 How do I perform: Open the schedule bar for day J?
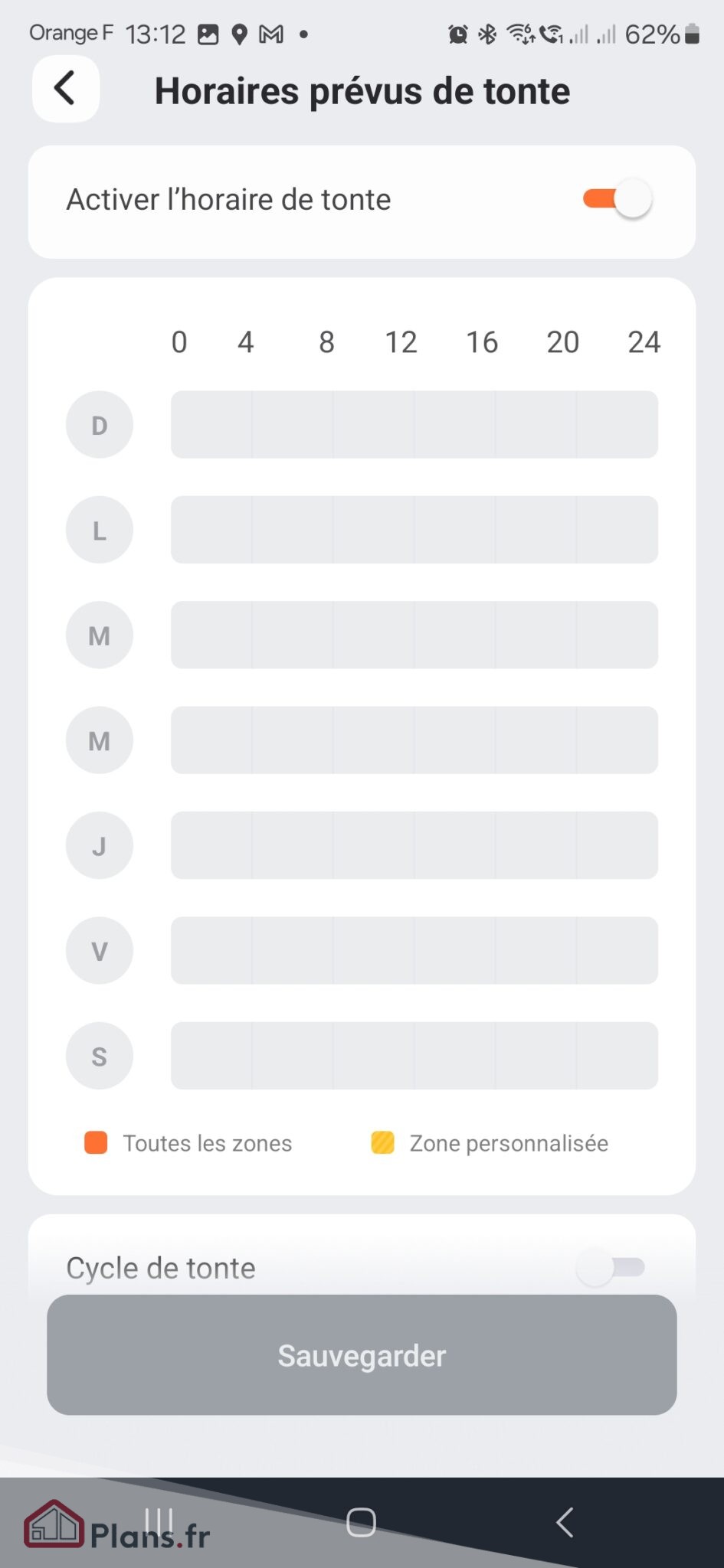tap(414, 845)
